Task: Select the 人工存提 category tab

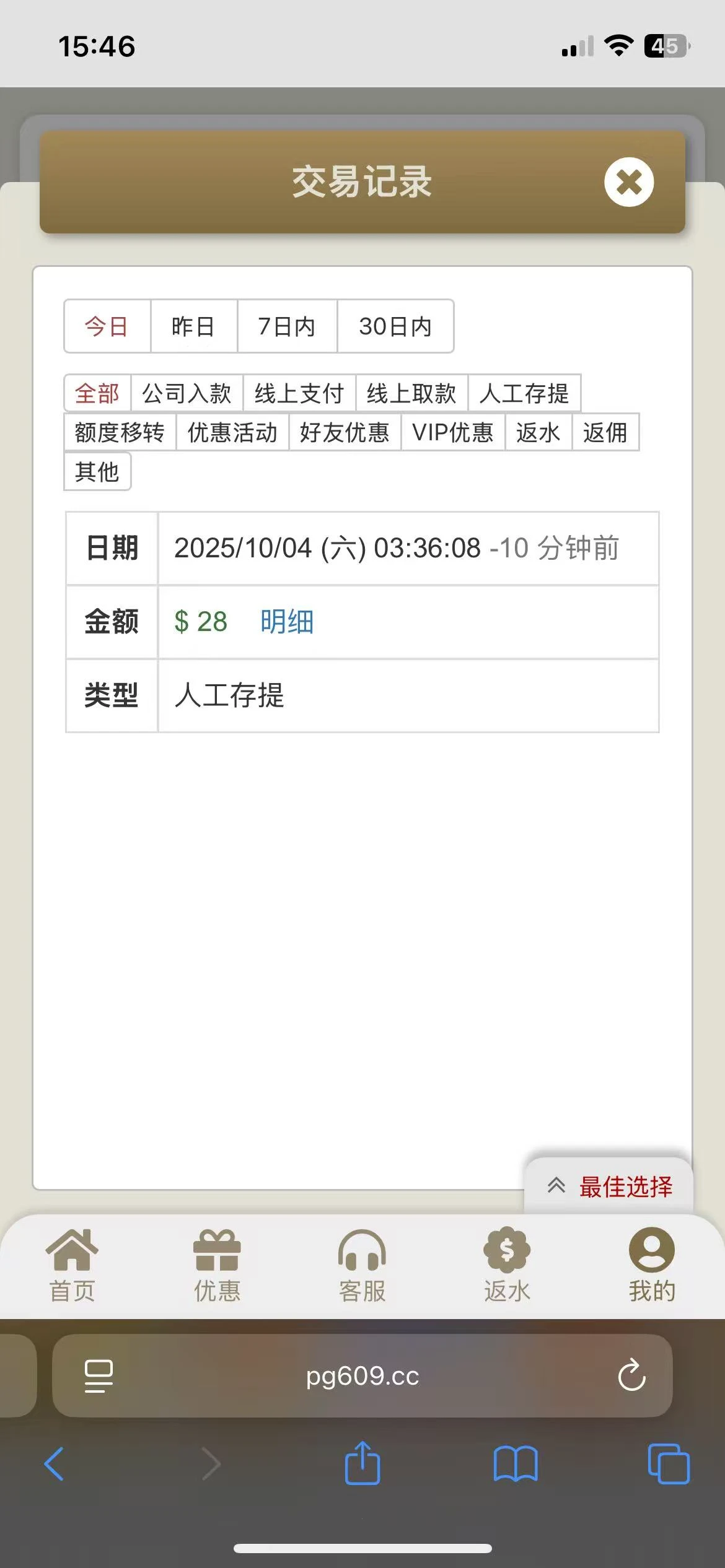Action: (525, 393)
